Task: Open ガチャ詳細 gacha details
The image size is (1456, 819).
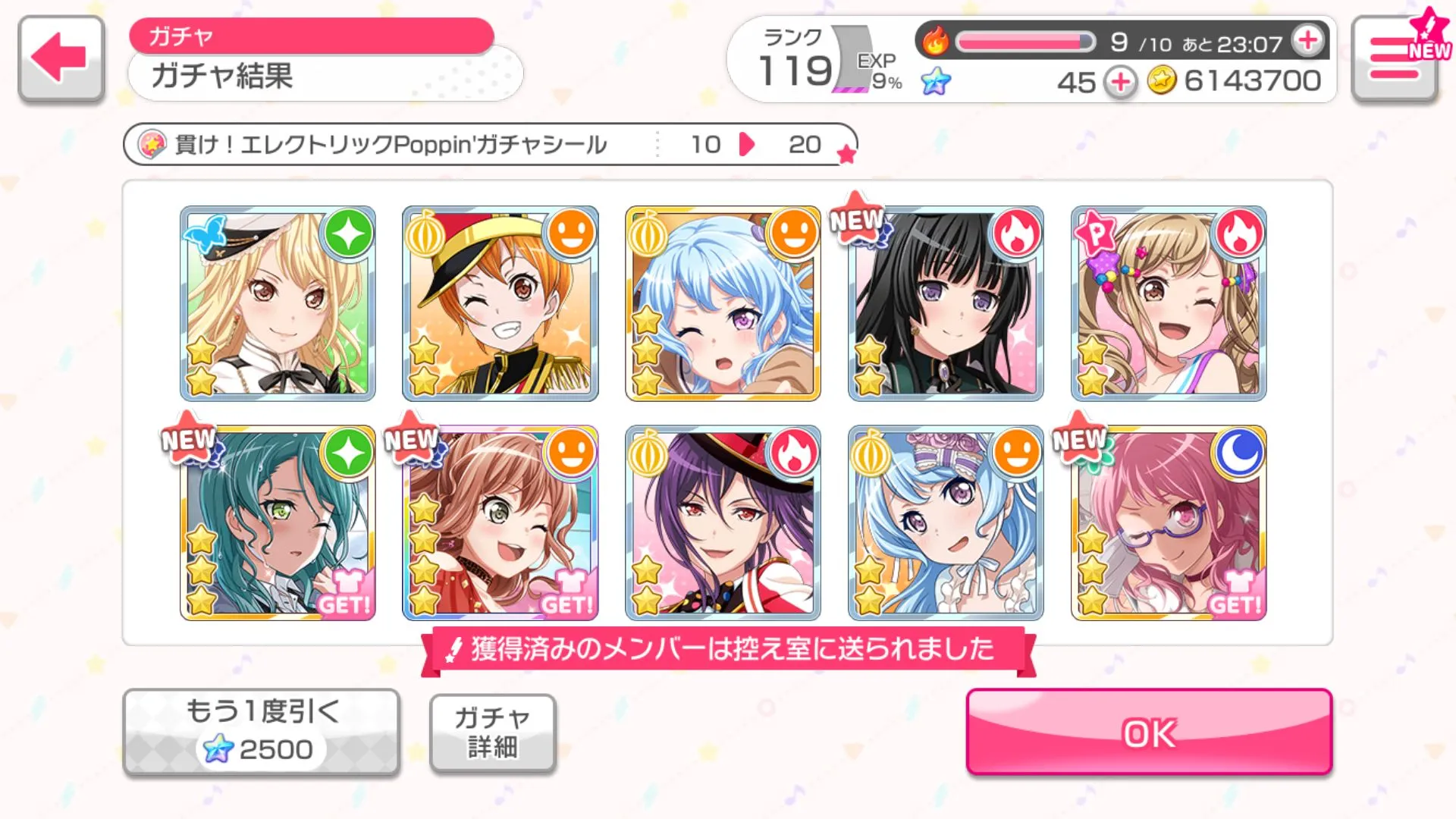Action: click(493, 733)
